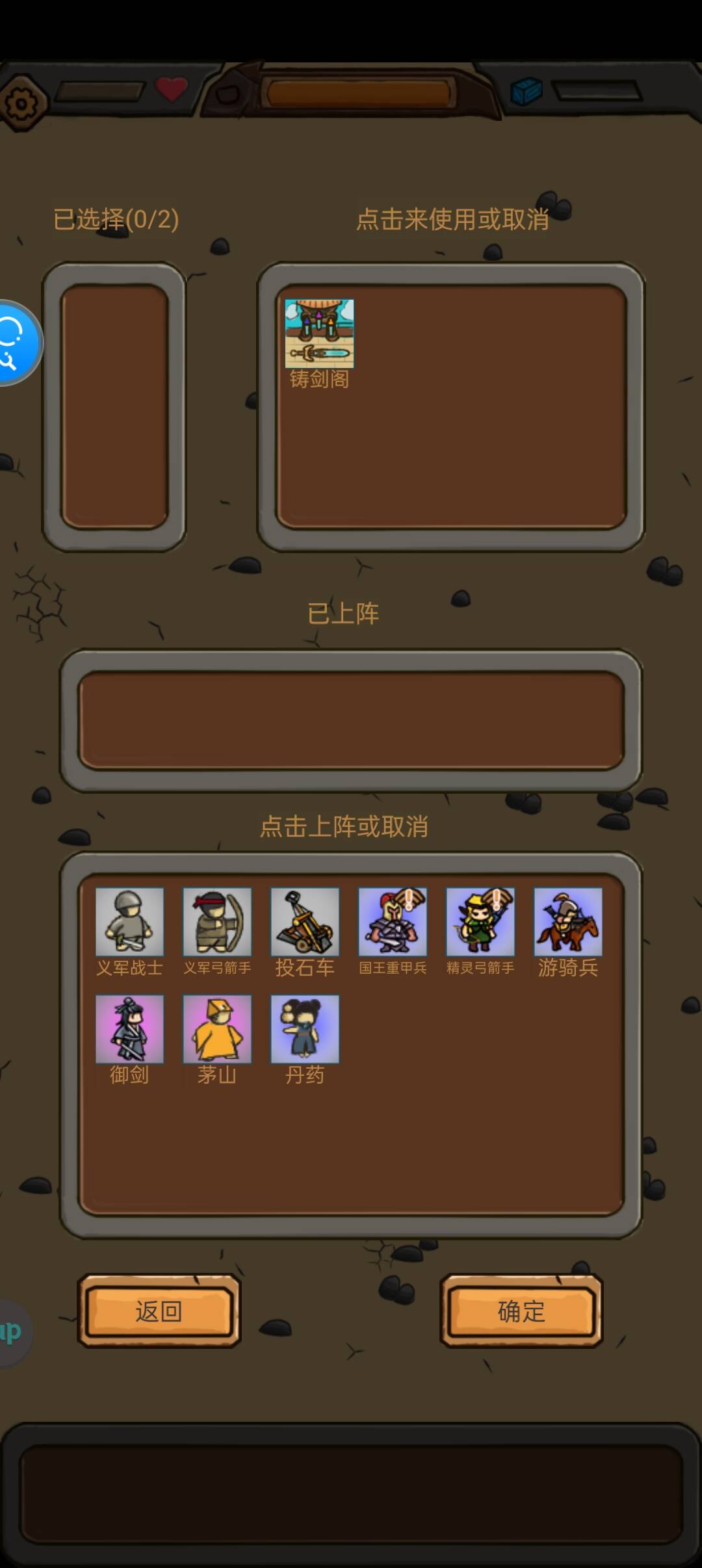This screenshot has height=1568, width=702.
Task: Tap the 返回 back button
Action: (159, 1311)
